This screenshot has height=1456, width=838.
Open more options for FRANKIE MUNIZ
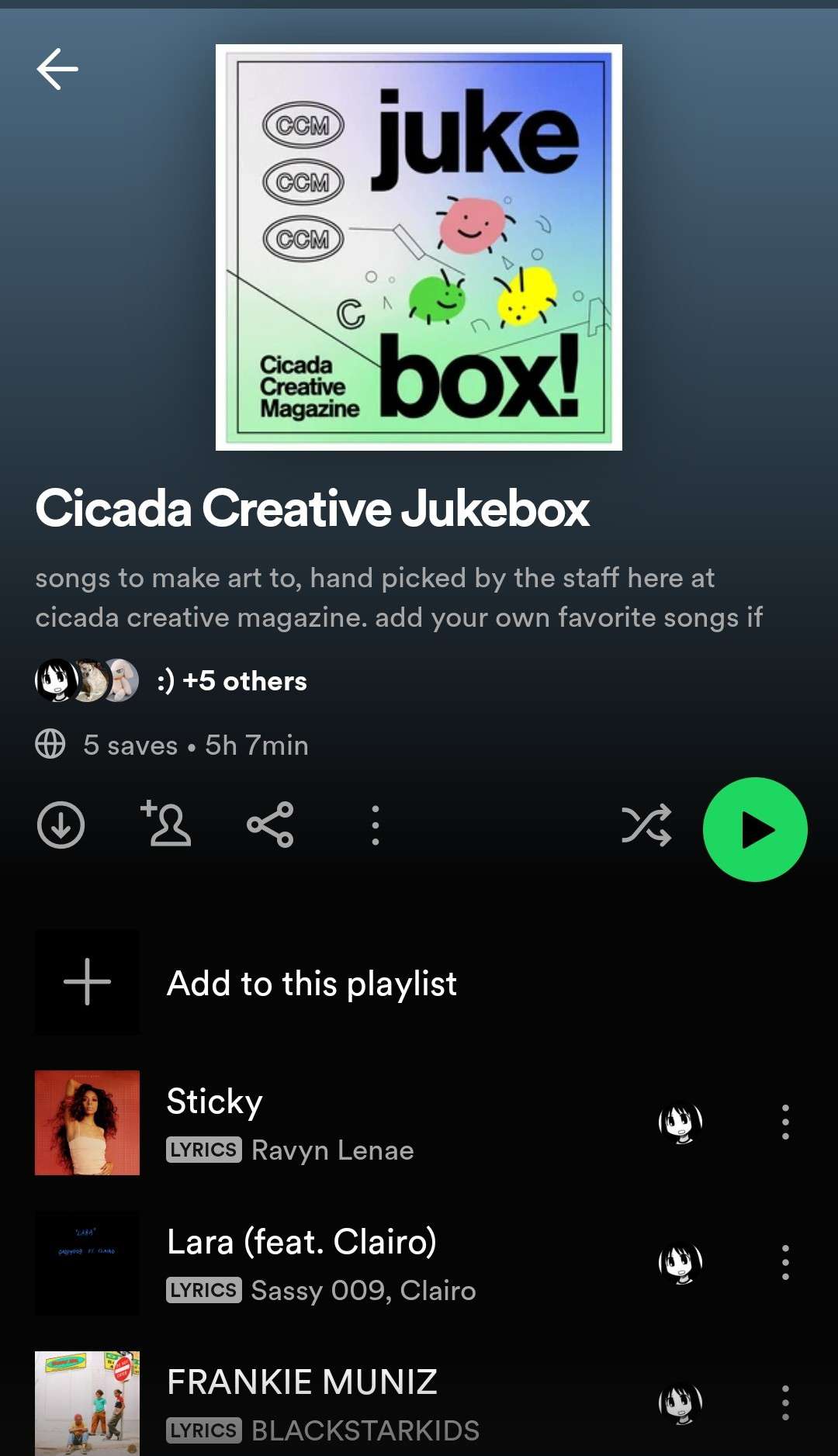785,1403
